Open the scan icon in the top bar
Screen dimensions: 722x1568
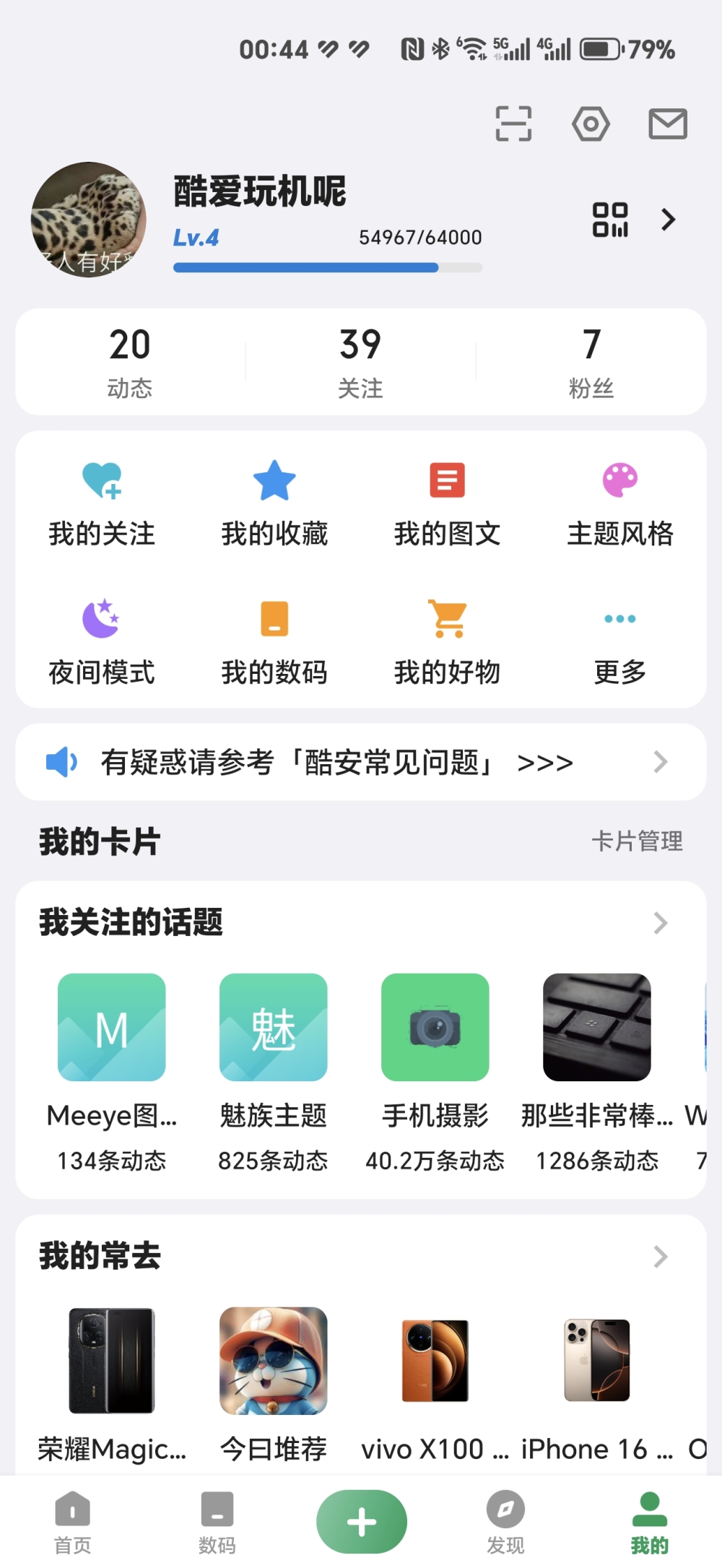pos(513,124)
